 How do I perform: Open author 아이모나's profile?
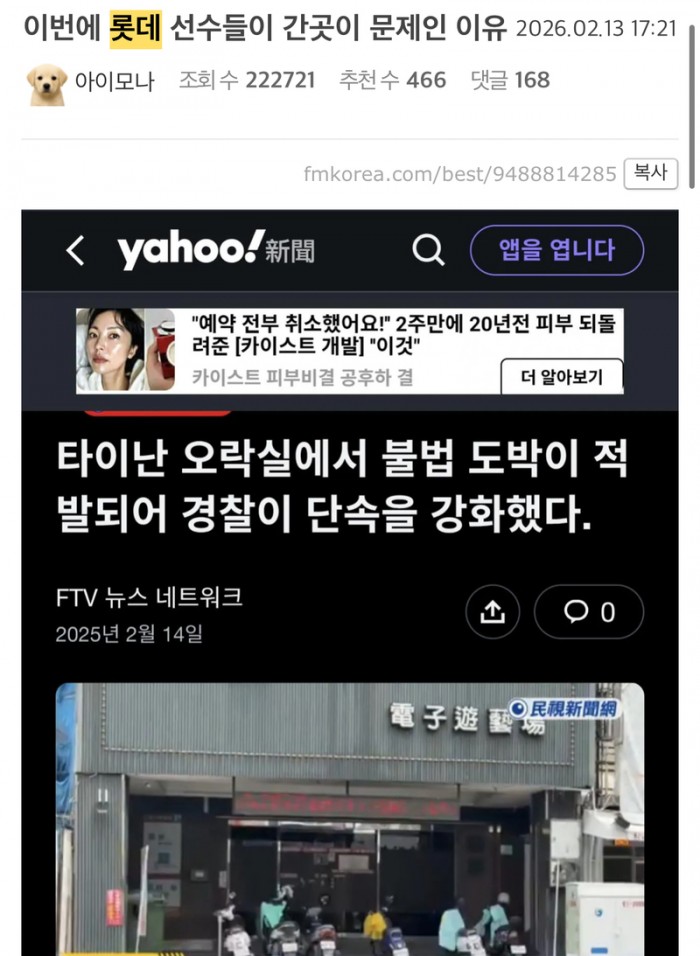coord(114,81)
